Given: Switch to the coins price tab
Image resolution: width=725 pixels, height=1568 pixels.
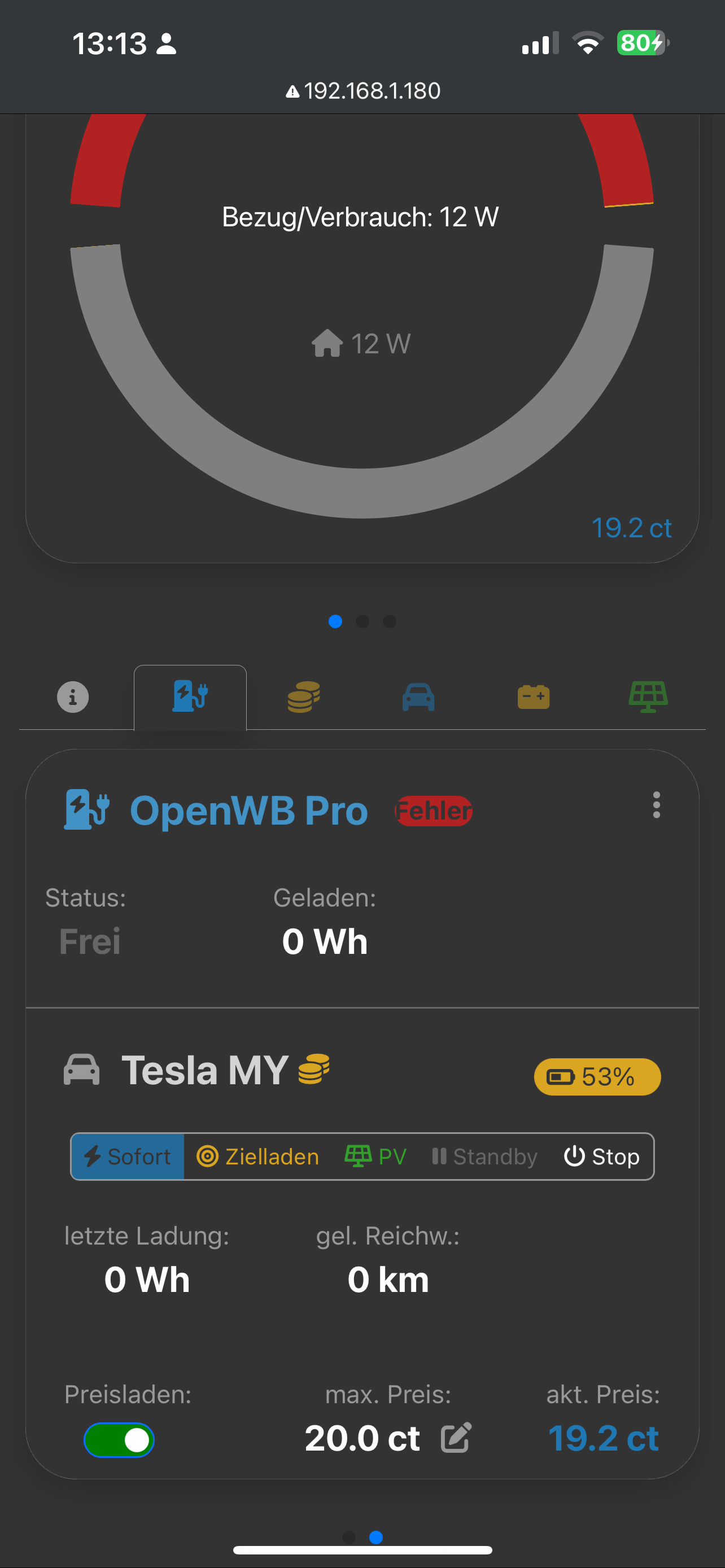Looking at the screenshot, I should click(304, 697).
